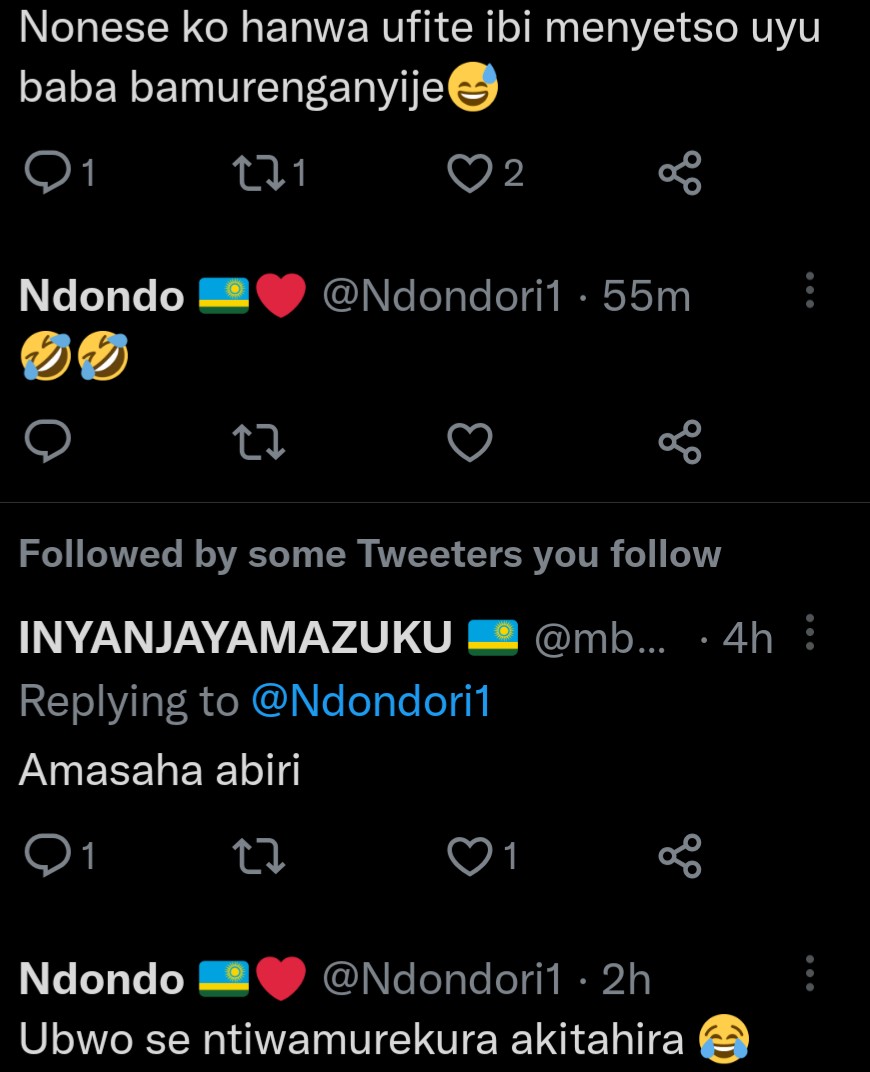This screenshot has height=1072, width=870.
Task: Open overflow menu on Ndondo's 2h tweet
Action: pyautogui.click(x=810, y=973)
